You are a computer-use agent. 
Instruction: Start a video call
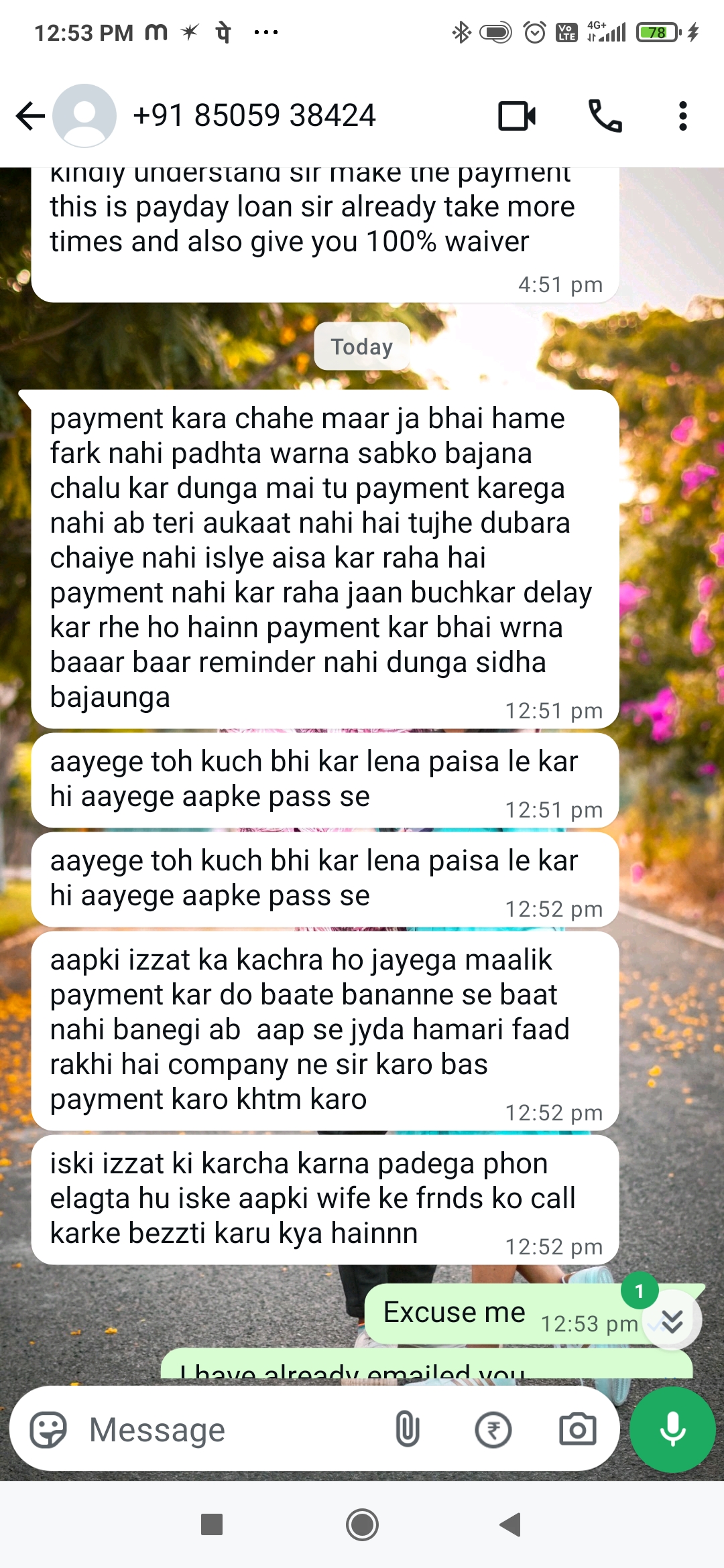coord(517,116)
